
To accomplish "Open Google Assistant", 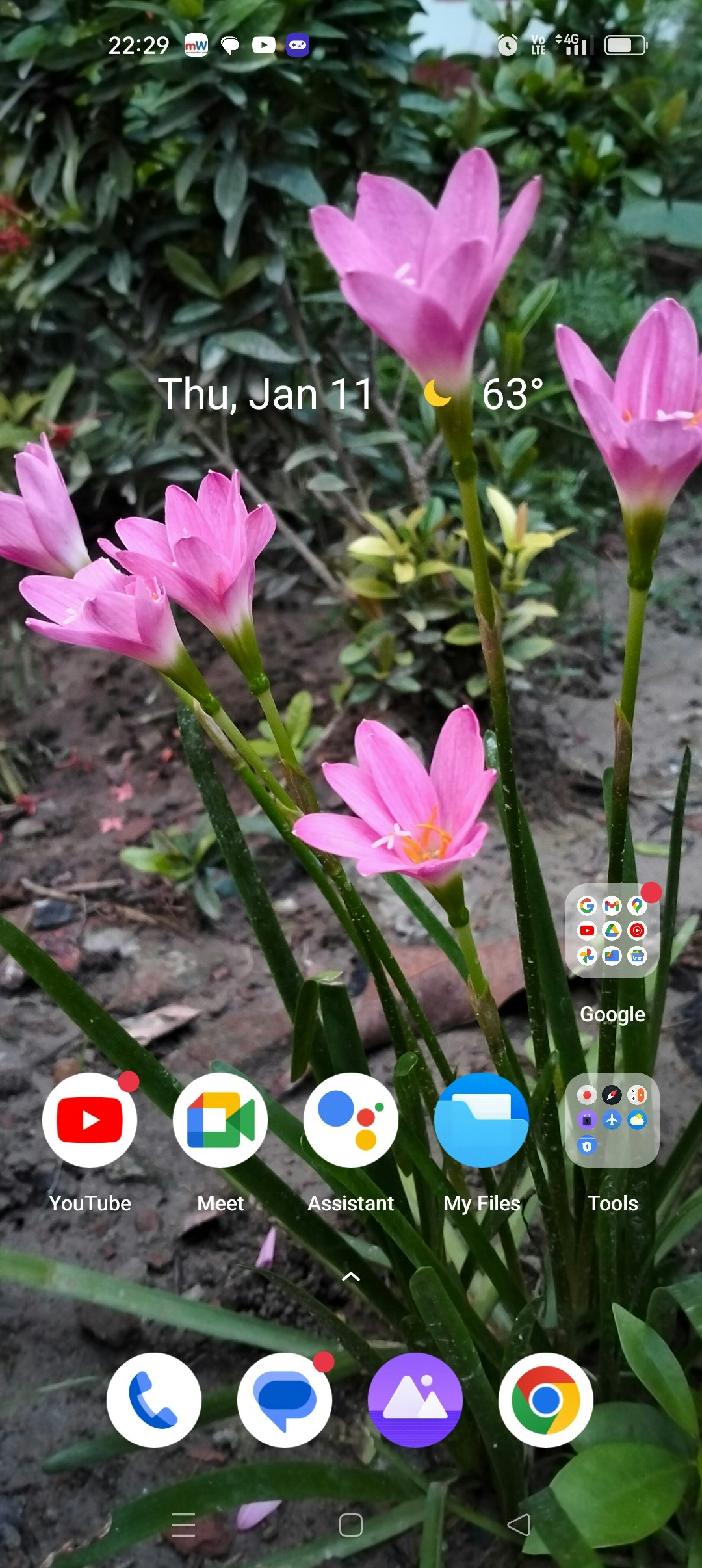I will coord(351,1120).
